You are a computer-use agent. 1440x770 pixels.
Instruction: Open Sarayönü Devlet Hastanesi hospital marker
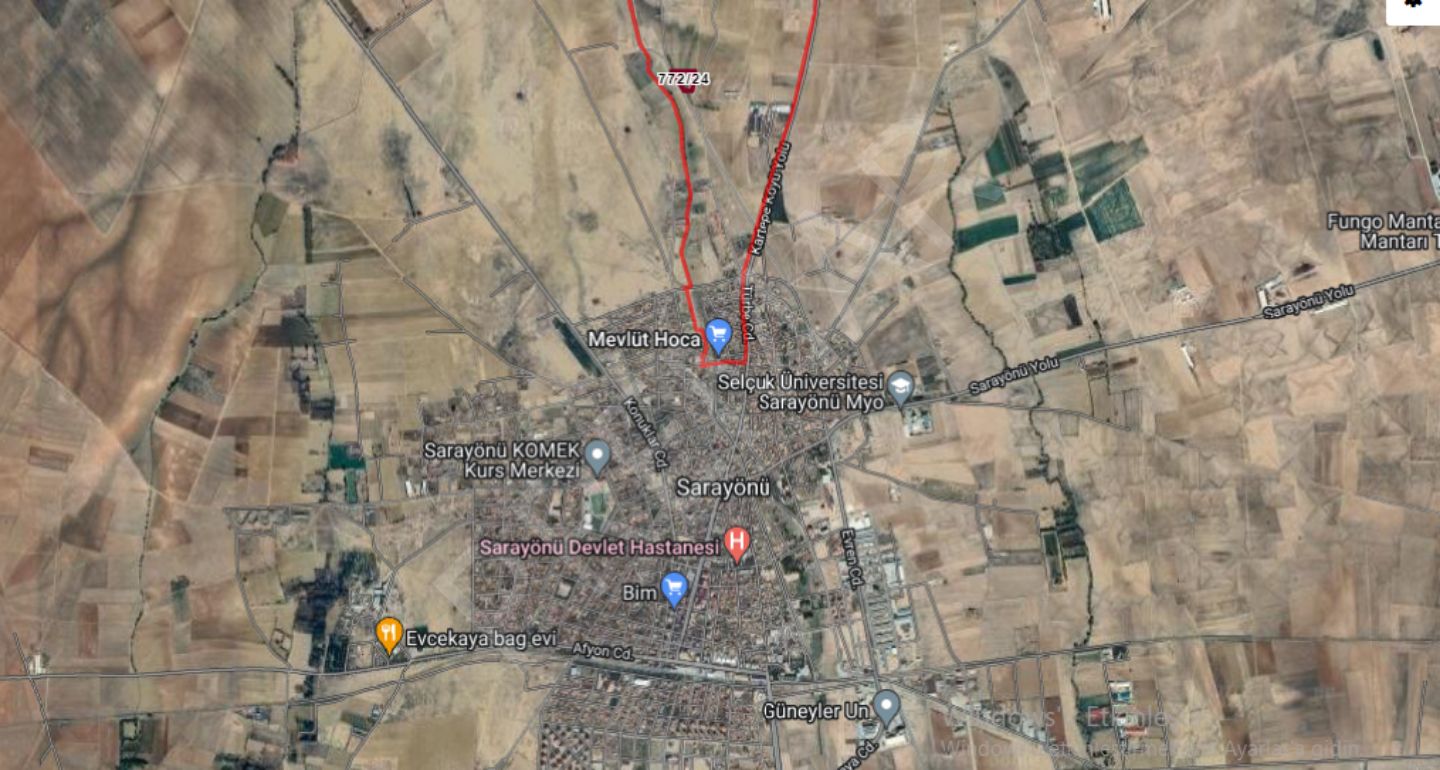click(738, 546)
